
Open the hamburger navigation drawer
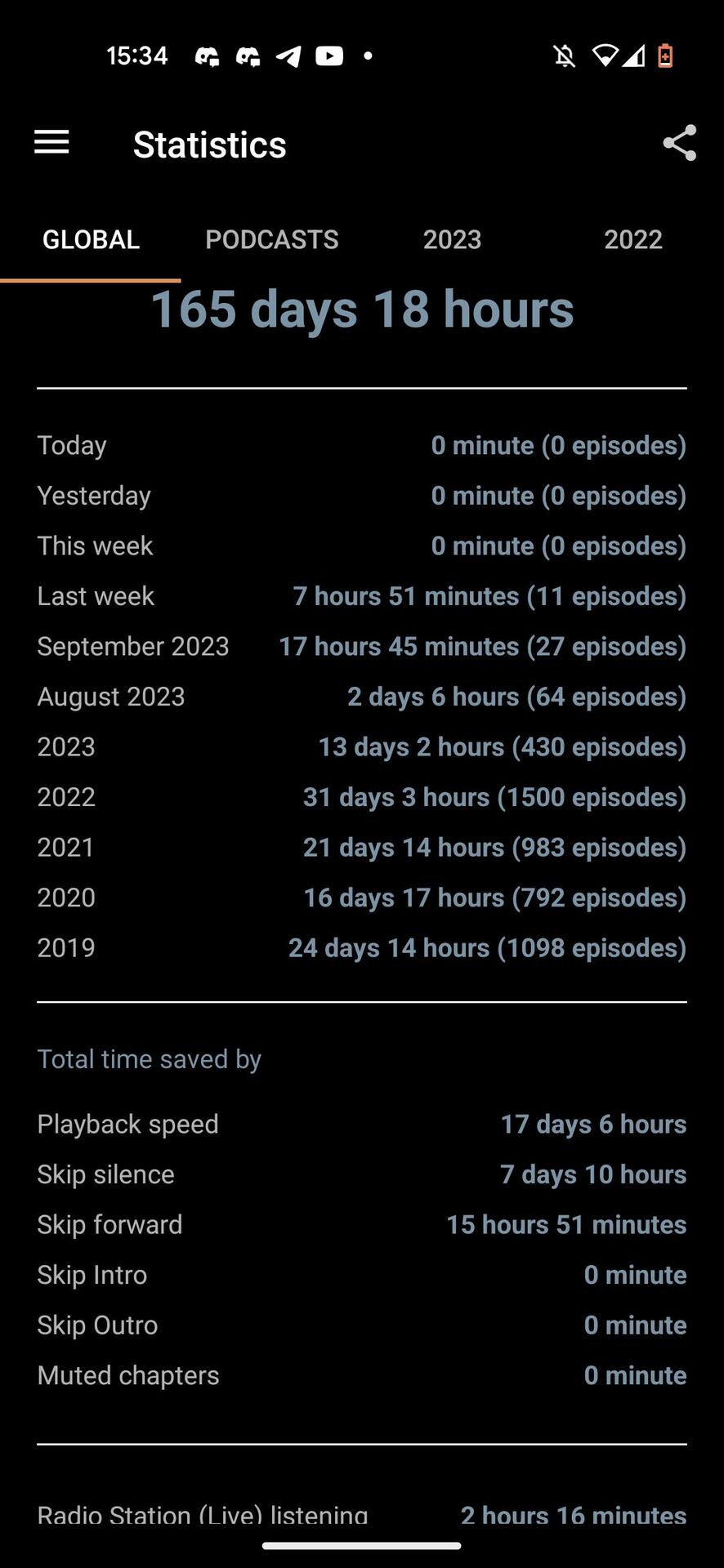click(51, 143)
